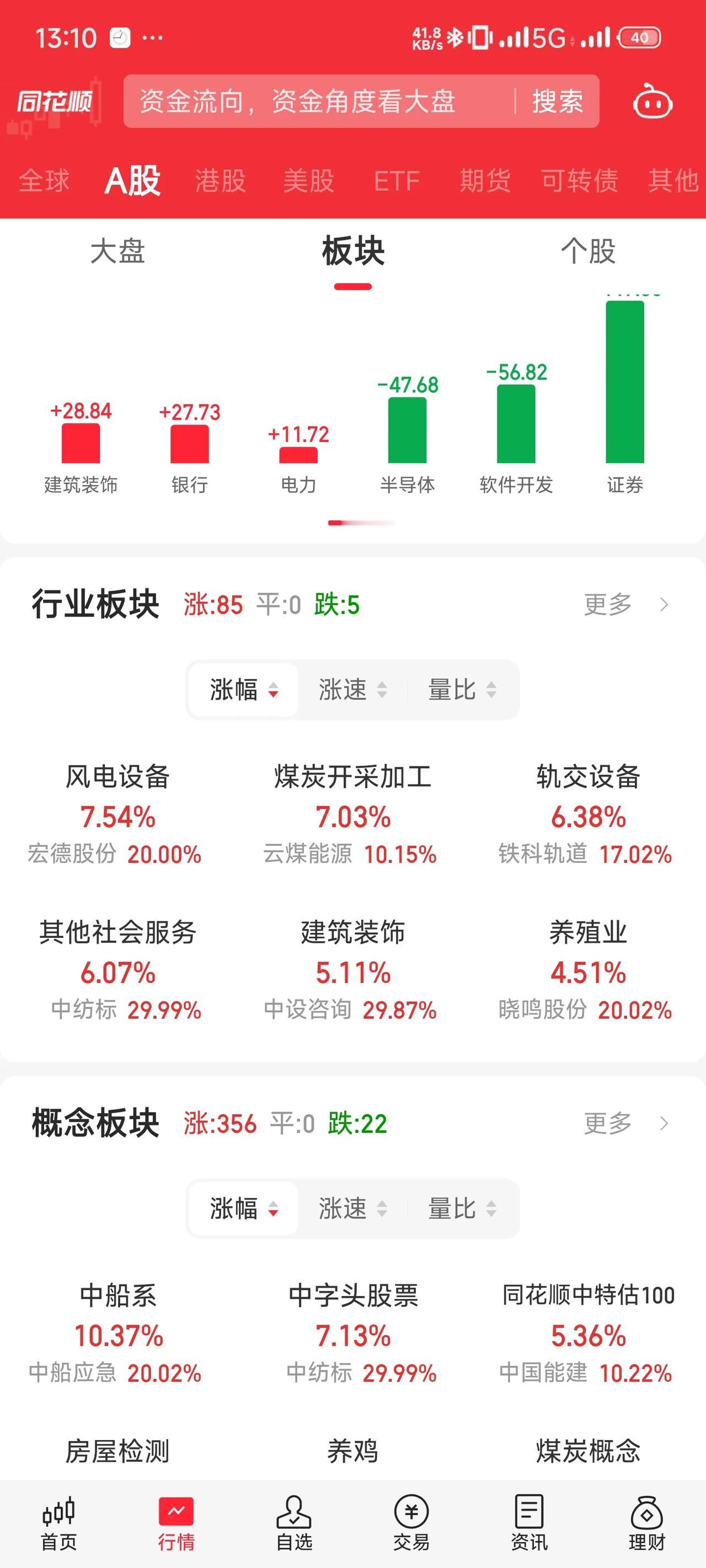Screen dimensions: 706x1568
Task: Expand 更多 for 概念板块
Action: coord(609,1123)
